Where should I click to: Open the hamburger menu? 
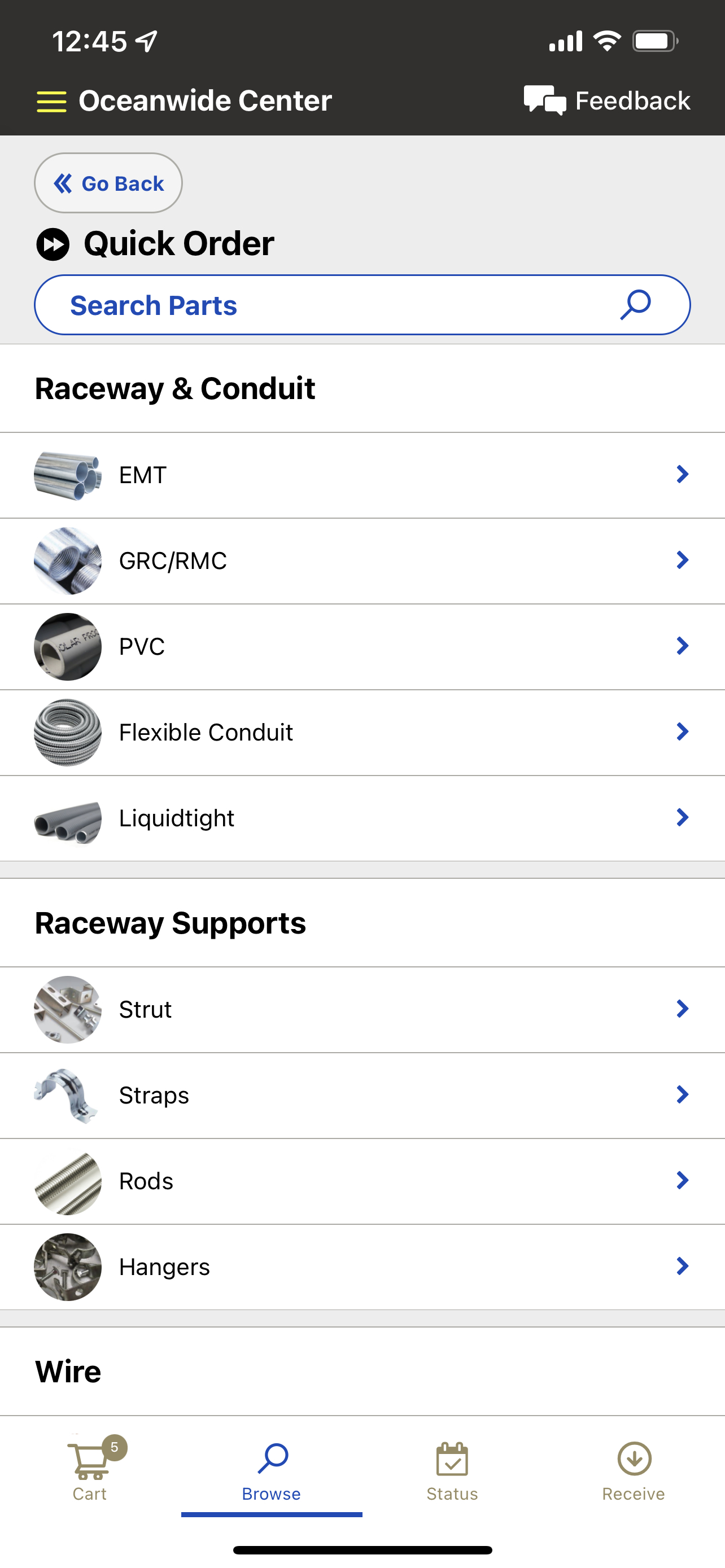pyautogui.click(x=52, y=101)
